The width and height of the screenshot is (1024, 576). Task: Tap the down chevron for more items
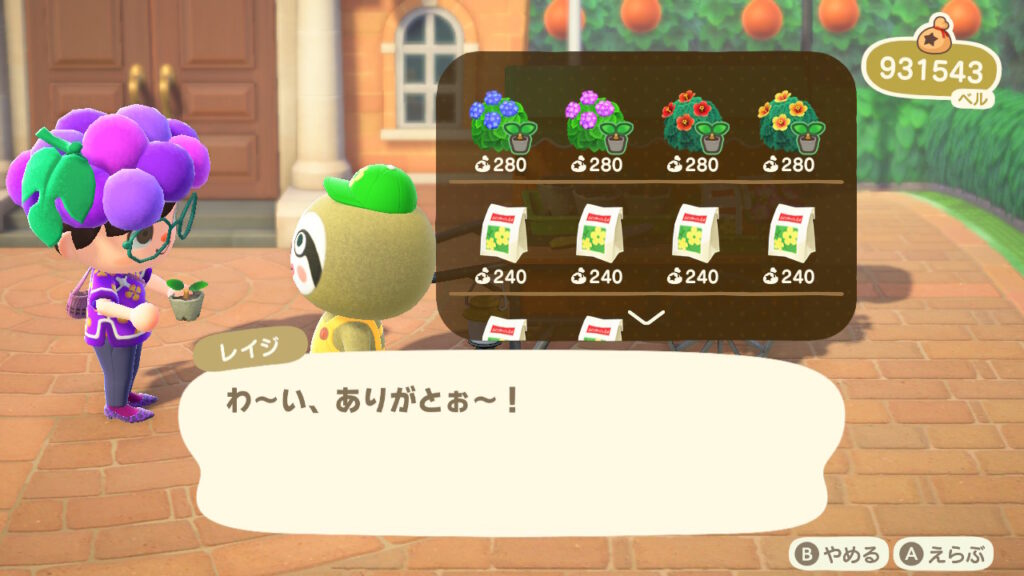coord(646,318)
